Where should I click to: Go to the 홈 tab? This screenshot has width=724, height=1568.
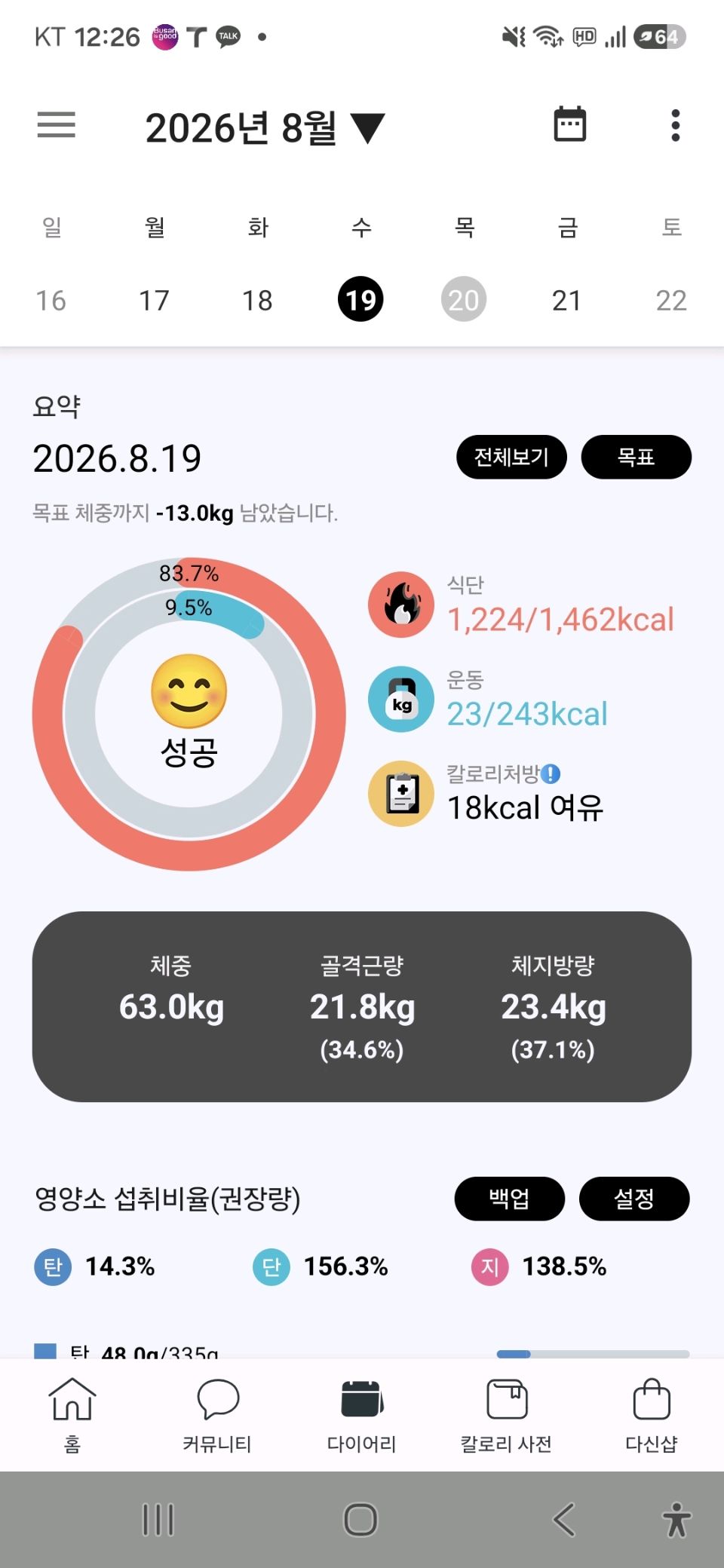point(72,1415)
